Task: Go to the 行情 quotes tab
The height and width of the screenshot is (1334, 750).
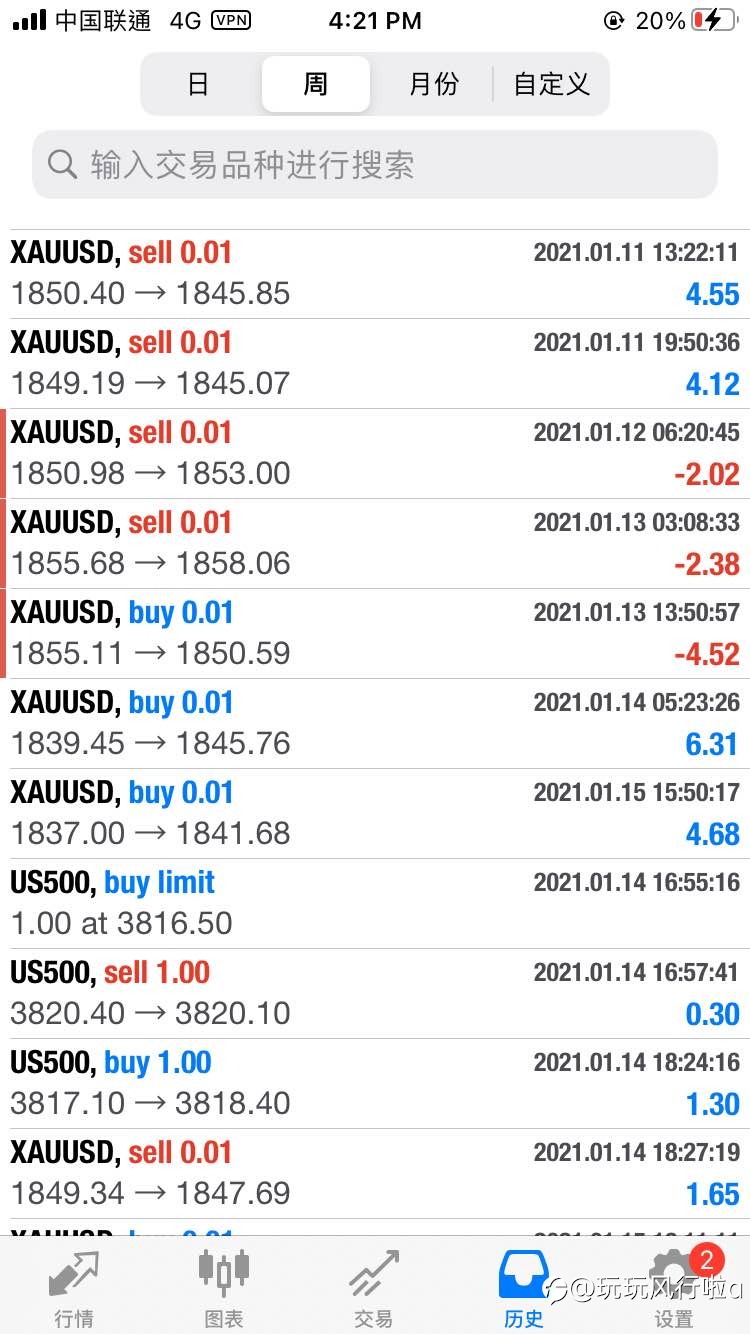Action: (x=74, y=1287)
